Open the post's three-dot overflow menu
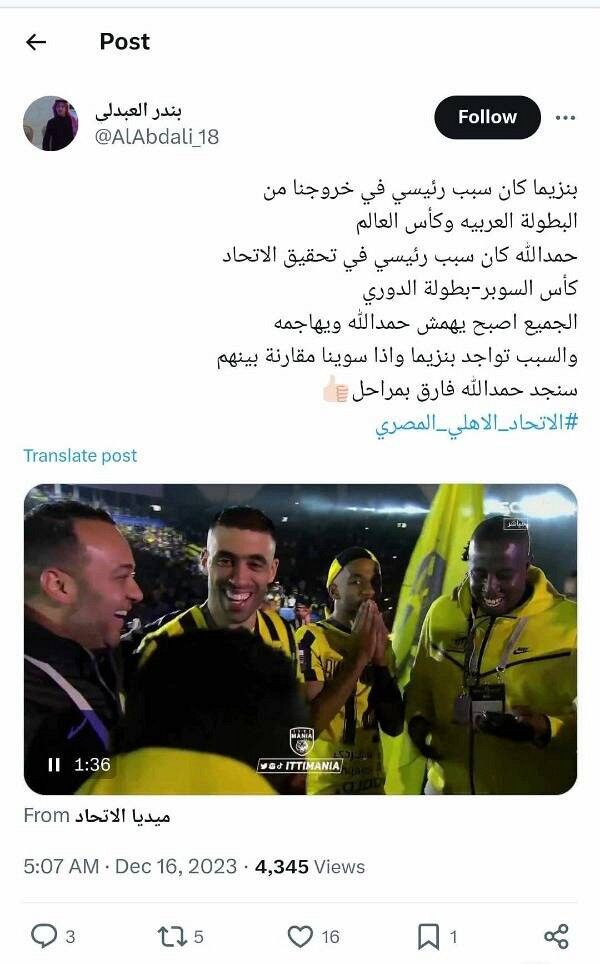 coord(565,117)
